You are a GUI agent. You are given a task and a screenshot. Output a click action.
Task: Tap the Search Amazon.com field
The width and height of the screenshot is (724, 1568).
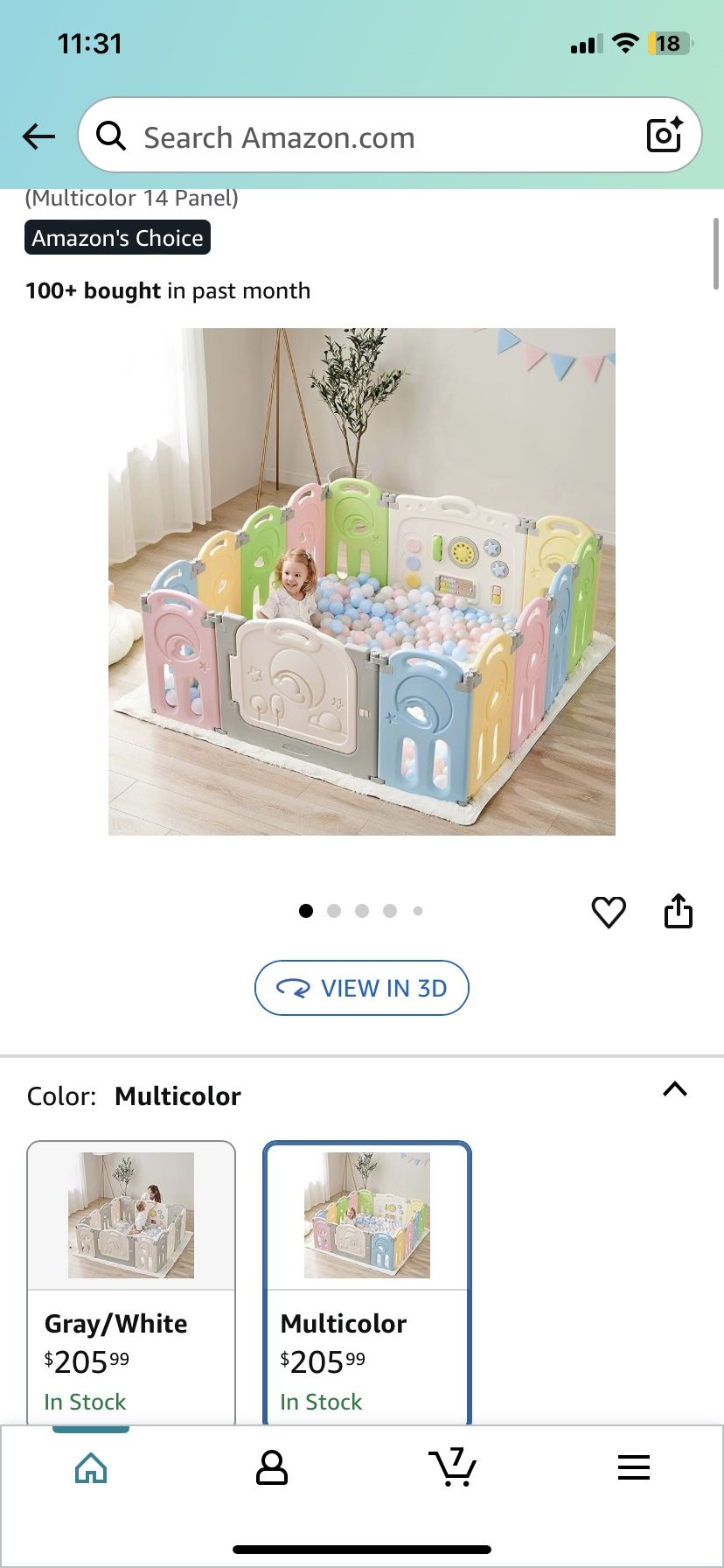click(367, 137)
